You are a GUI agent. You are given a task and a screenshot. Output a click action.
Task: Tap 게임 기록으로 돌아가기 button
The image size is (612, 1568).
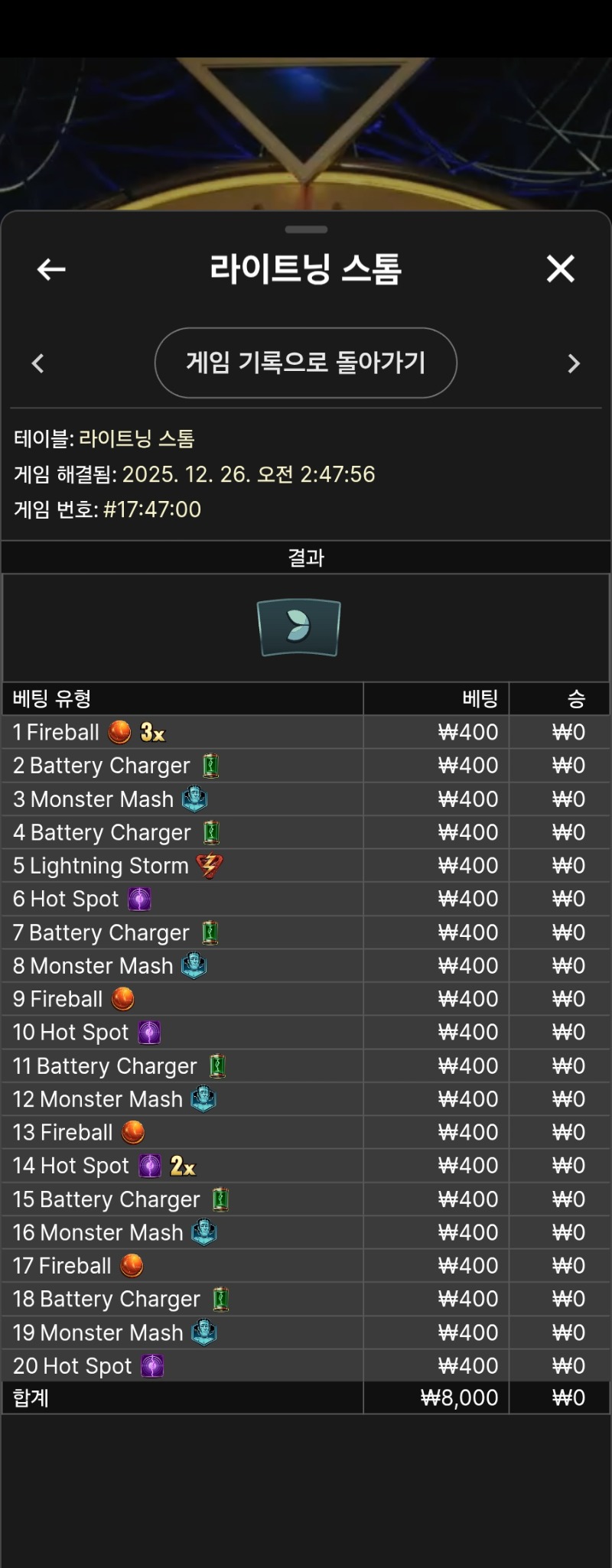point(305,363)
